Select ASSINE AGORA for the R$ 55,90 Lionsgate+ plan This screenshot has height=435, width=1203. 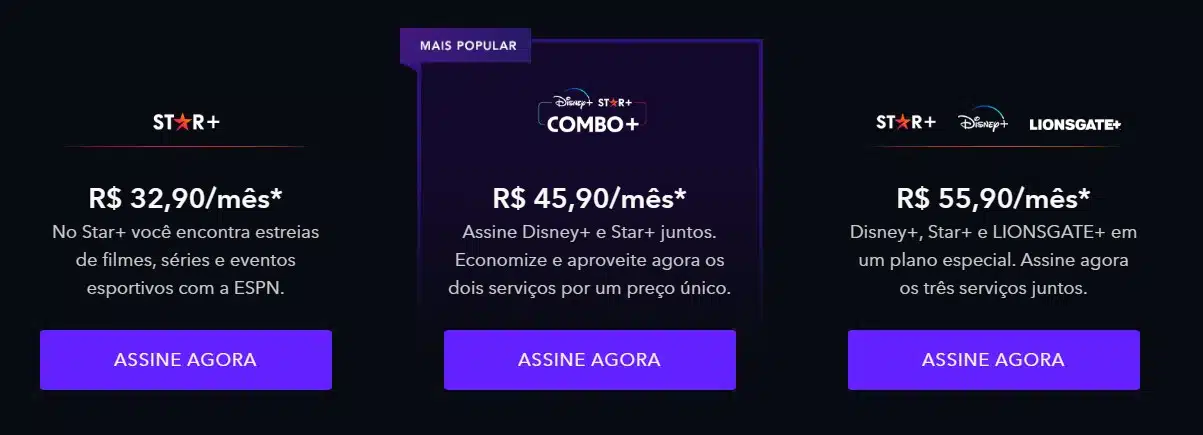pyautogui.click(x=993, y=359)
